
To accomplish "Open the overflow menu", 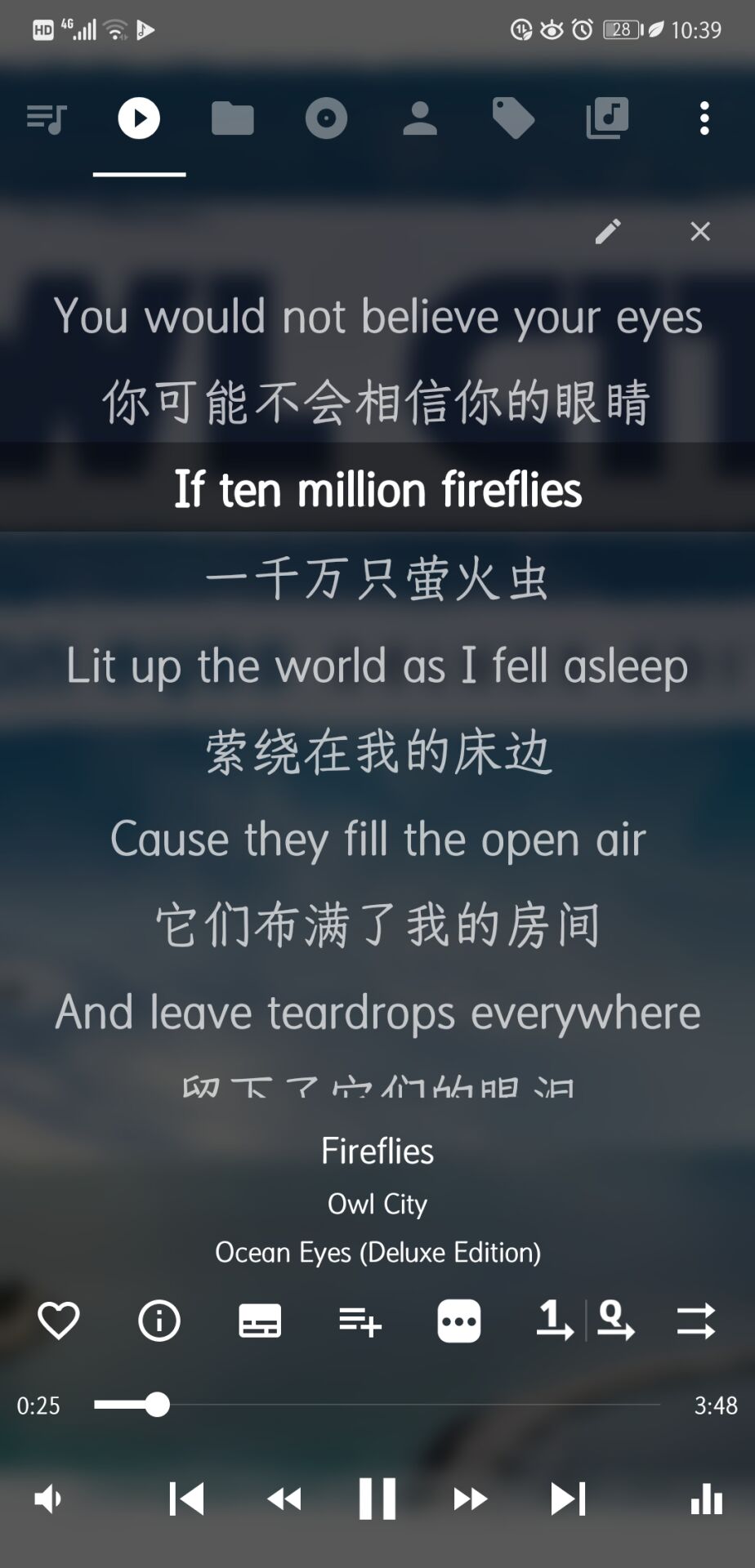I will 704,119.
